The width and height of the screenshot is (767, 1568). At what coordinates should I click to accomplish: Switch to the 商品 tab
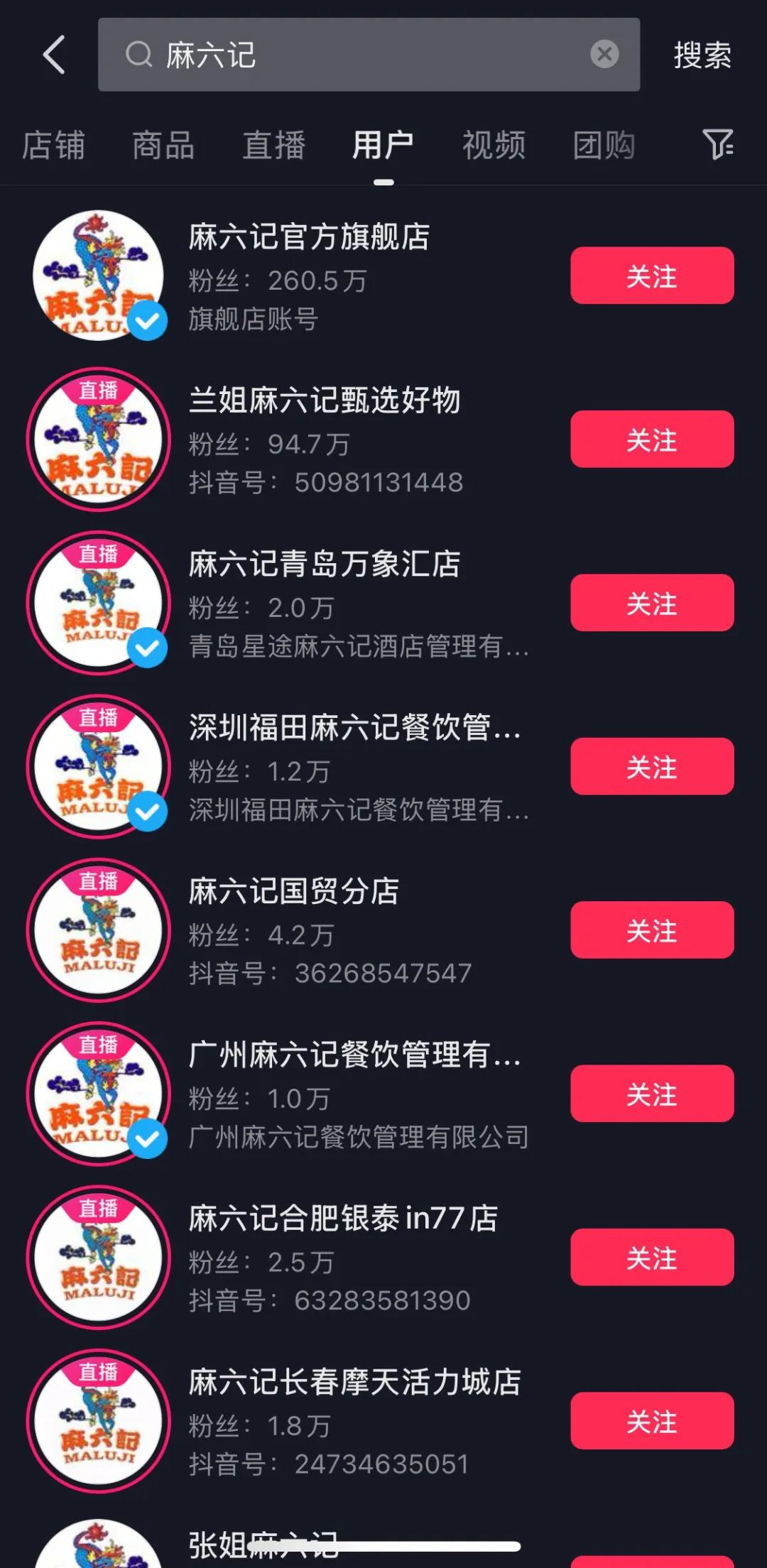(163, 146)
